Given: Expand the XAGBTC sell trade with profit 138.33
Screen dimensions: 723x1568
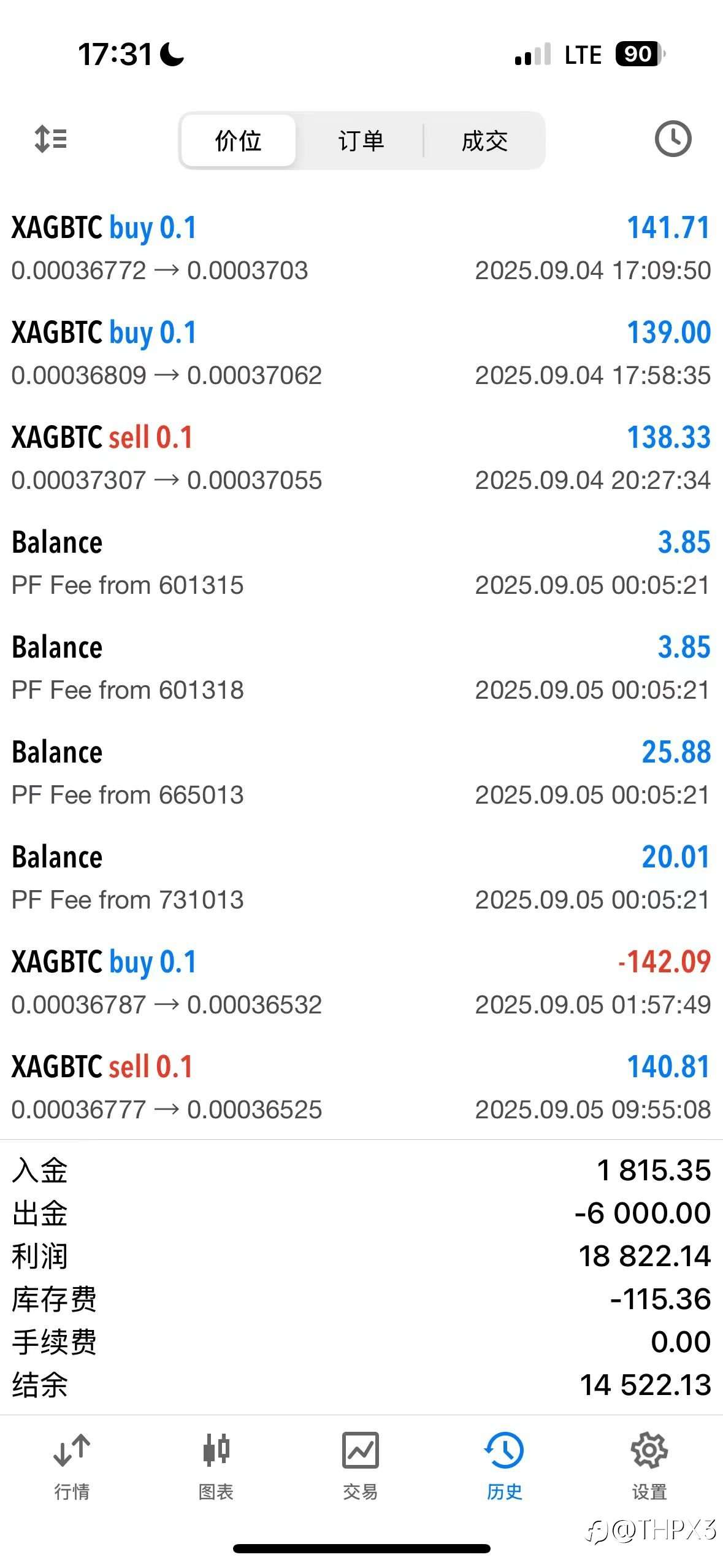Looking at the screenshot, I should [361, 458].
